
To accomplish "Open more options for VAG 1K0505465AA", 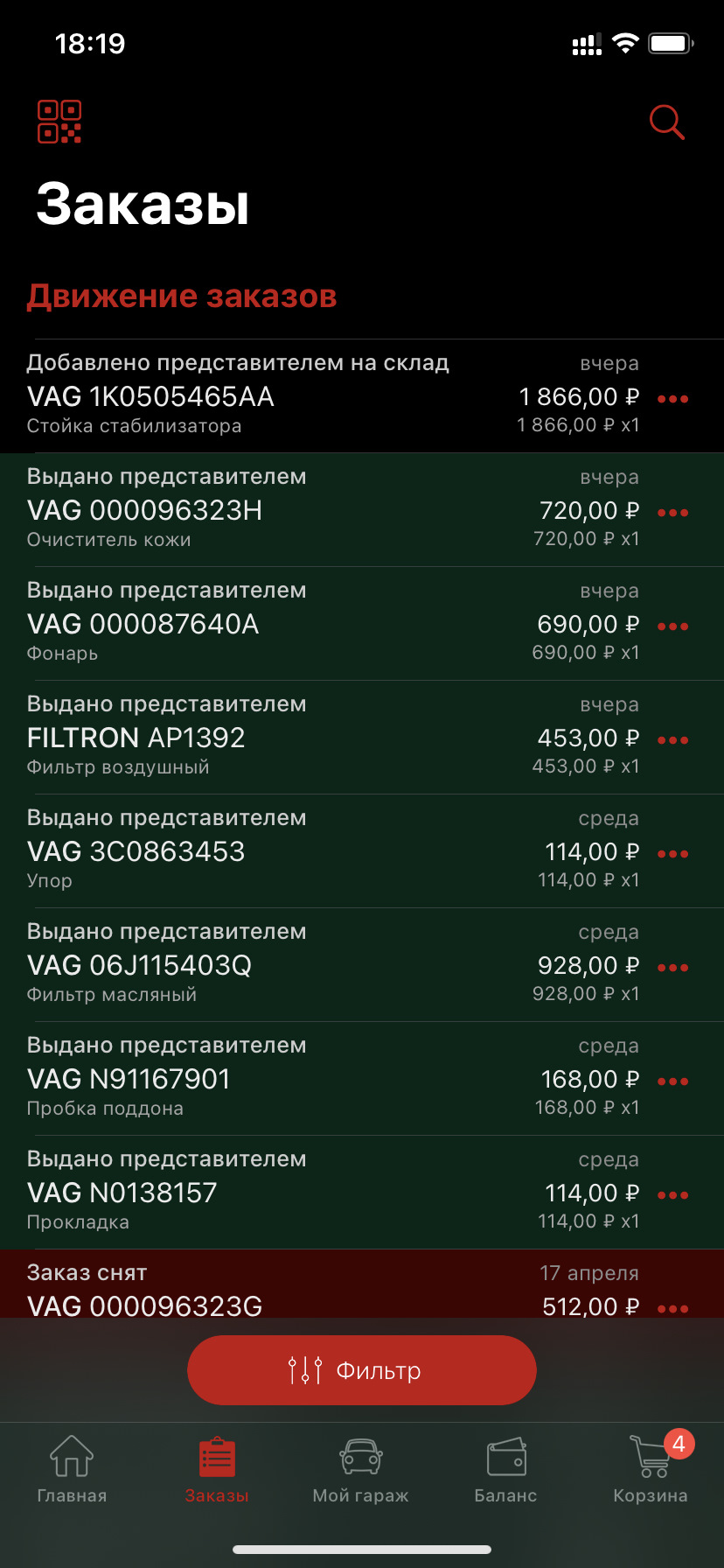I will [x=672, y=399].
